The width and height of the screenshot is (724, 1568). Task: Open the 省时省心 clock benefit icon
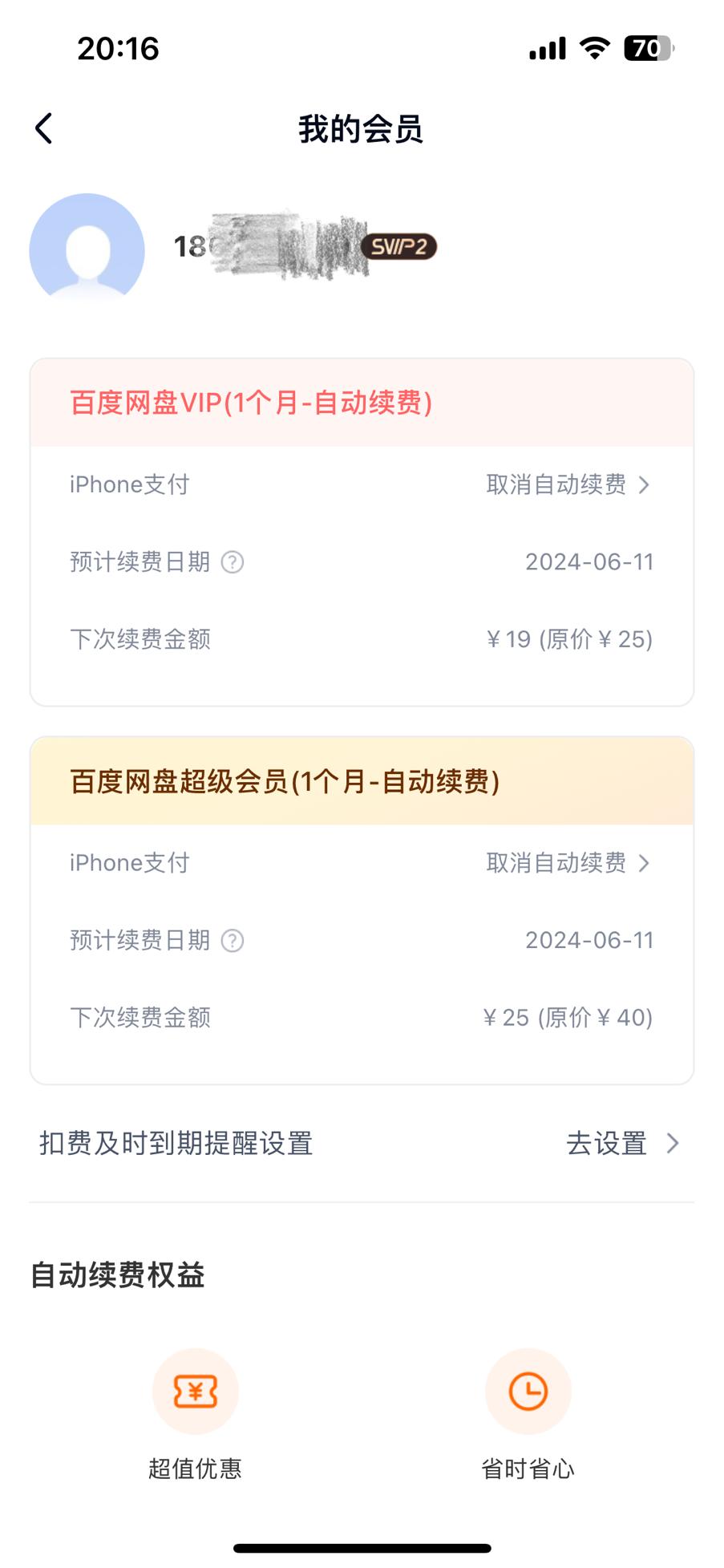pos(528,1391)
